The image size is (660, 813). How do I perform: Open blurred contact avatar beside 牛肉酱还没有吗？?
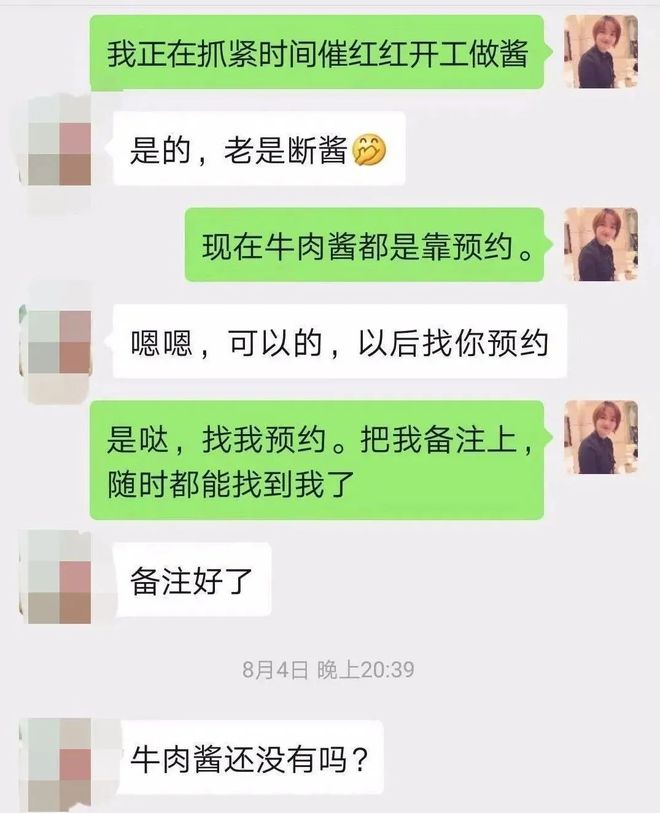[56, 762]
